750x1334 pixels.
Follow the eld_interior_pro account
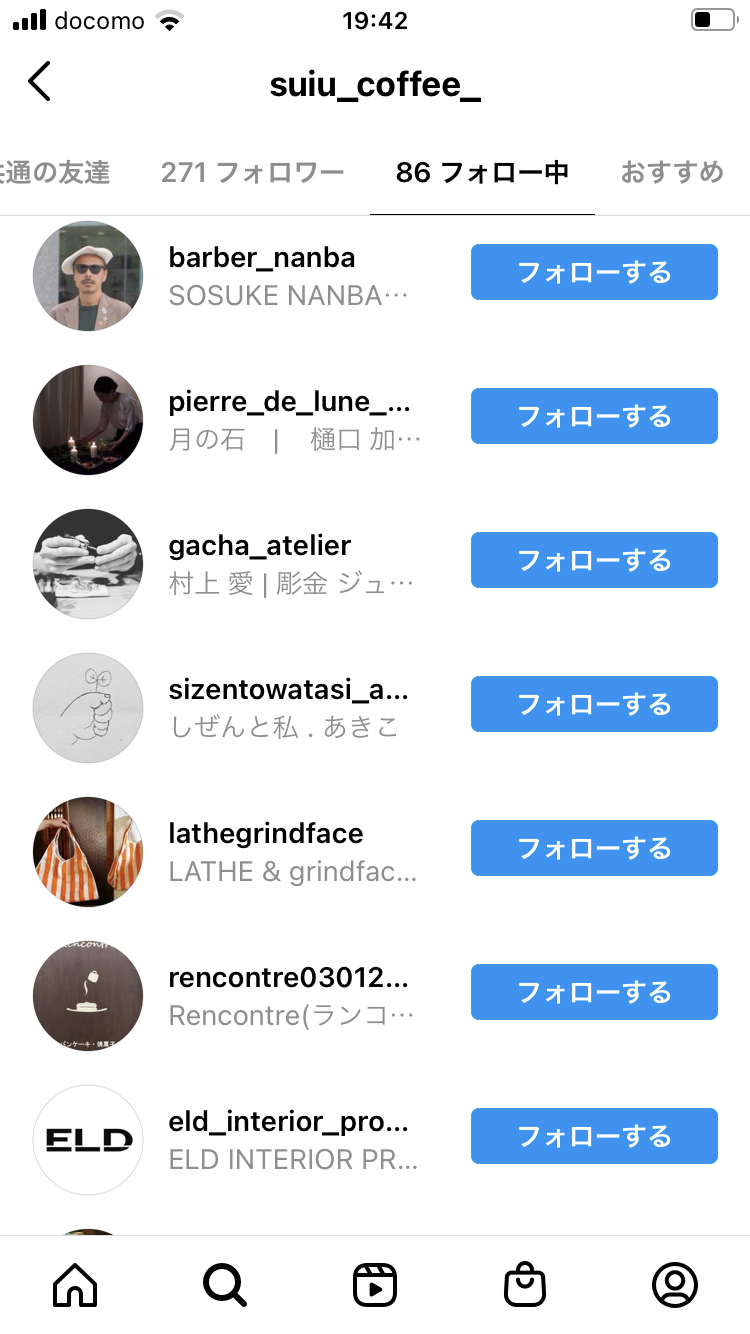click(x=594, y=1136)
